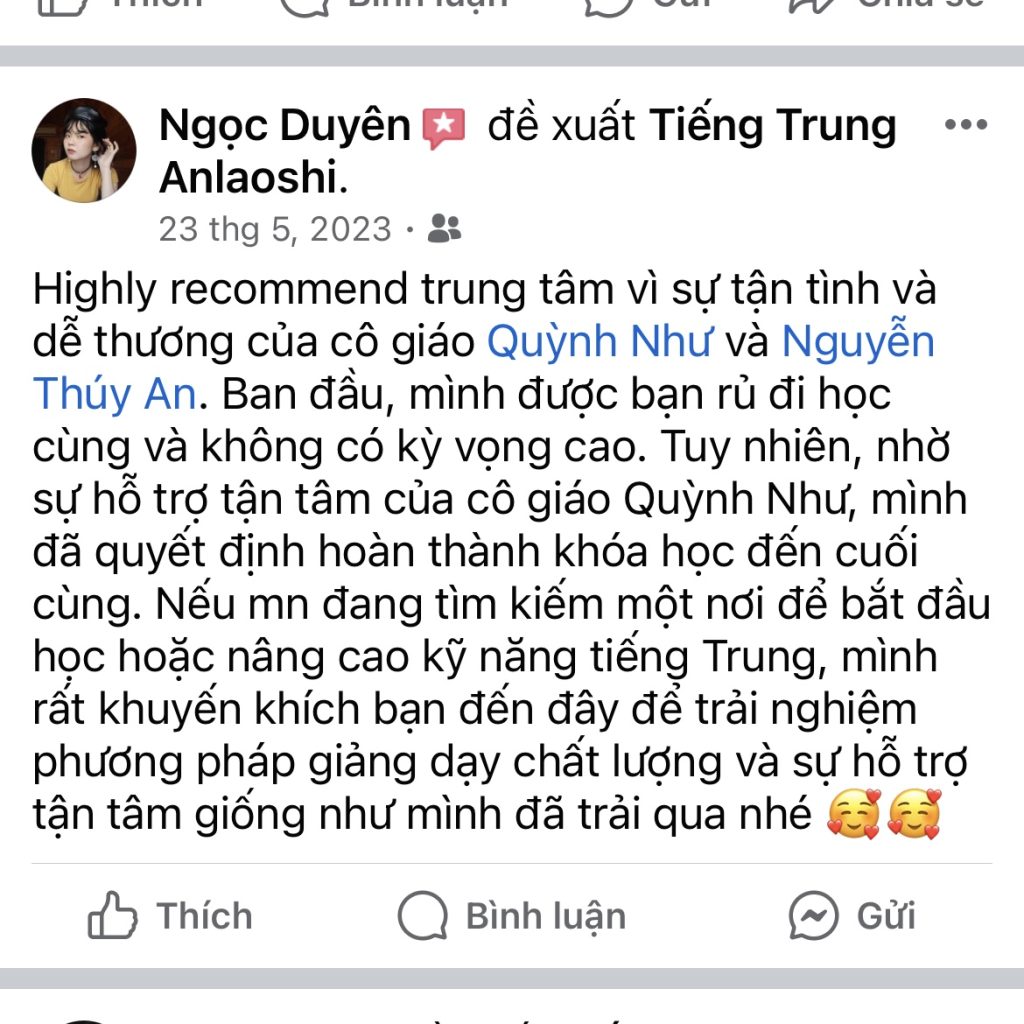Send the post using Gửi
This screenshot has height=1024, width=1024.
[x=851, y=916]
